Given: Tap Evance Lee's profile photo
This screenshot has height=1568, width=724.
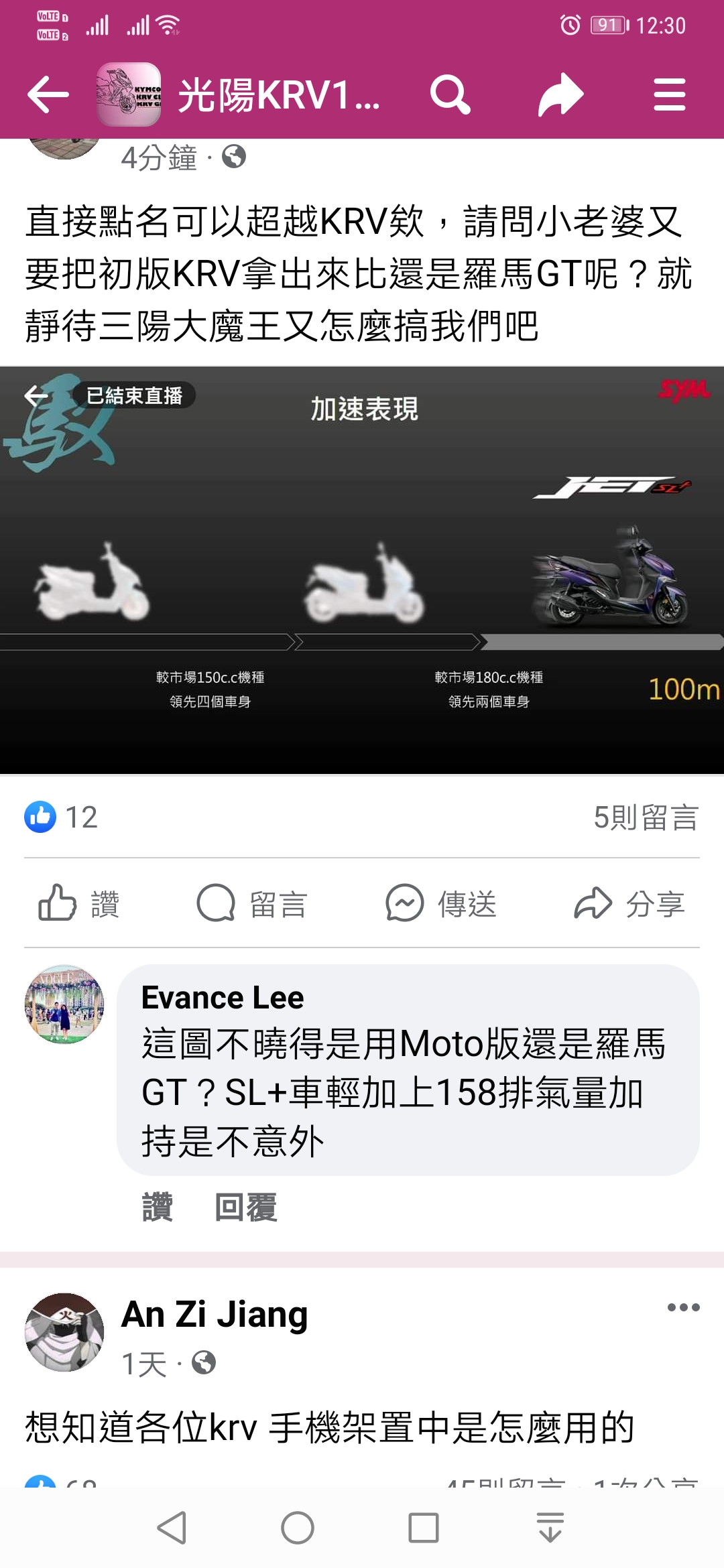Looking at the screenshot, I should click(x=64, y=1004).
